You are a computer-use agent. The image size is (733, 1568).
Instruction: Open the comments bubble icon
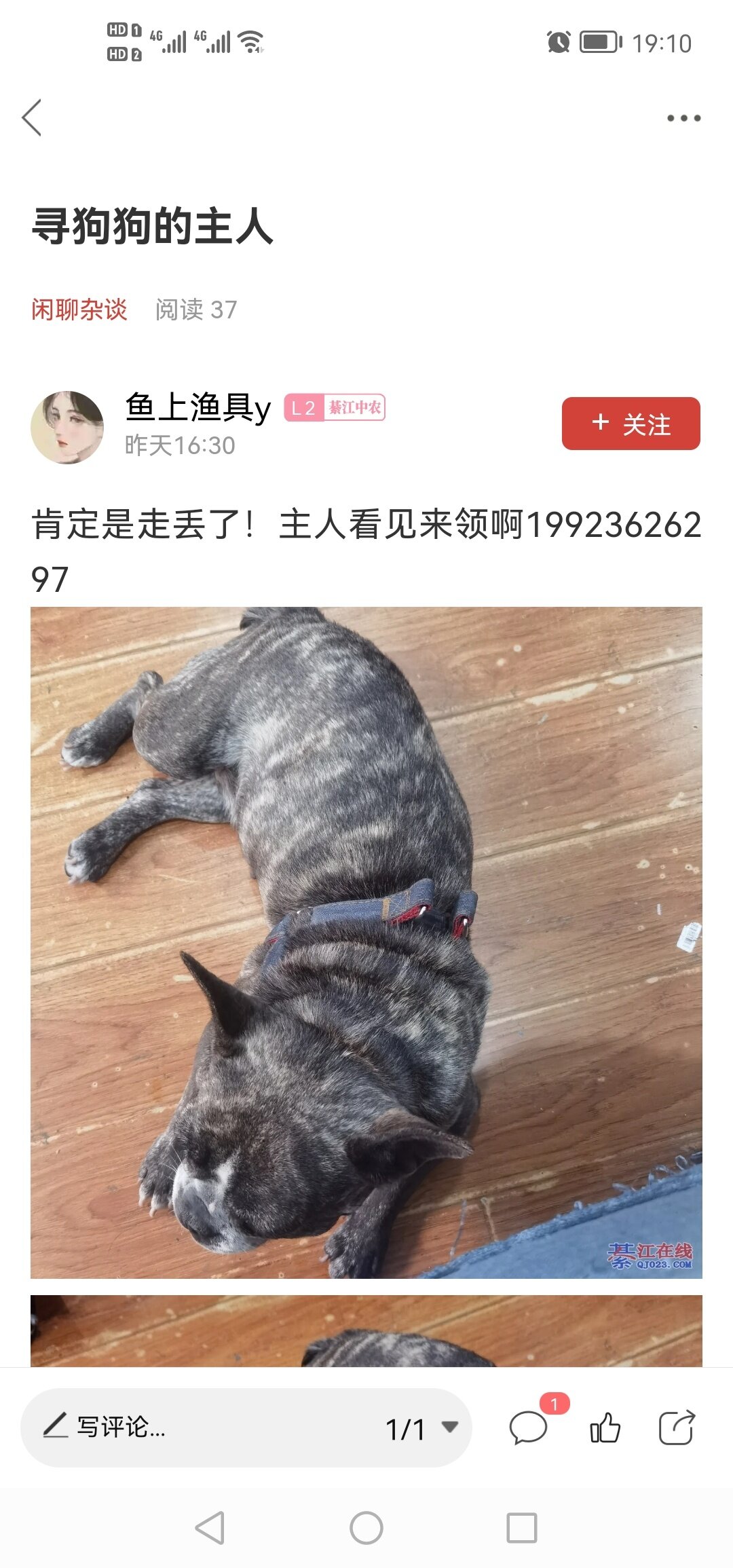528,1427
